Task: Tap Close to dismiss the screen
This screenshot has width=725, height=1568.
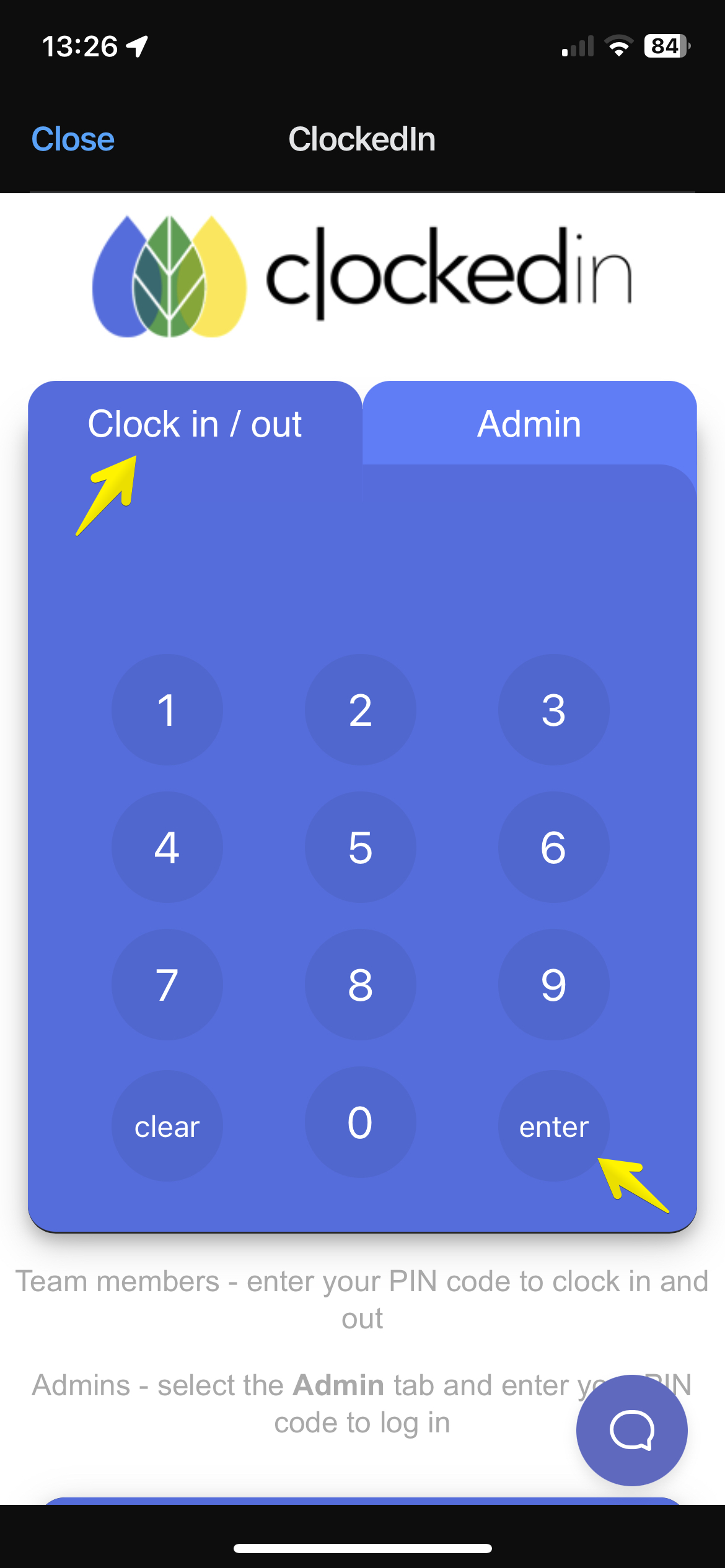Action: (x=72, y=139)
